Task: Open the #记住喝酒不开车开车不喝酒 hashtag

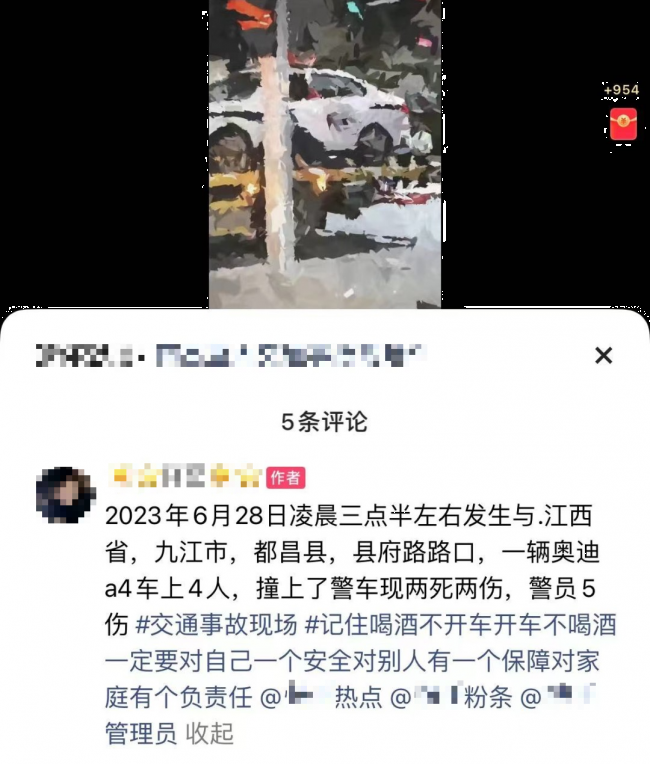Action: point(460,625)
